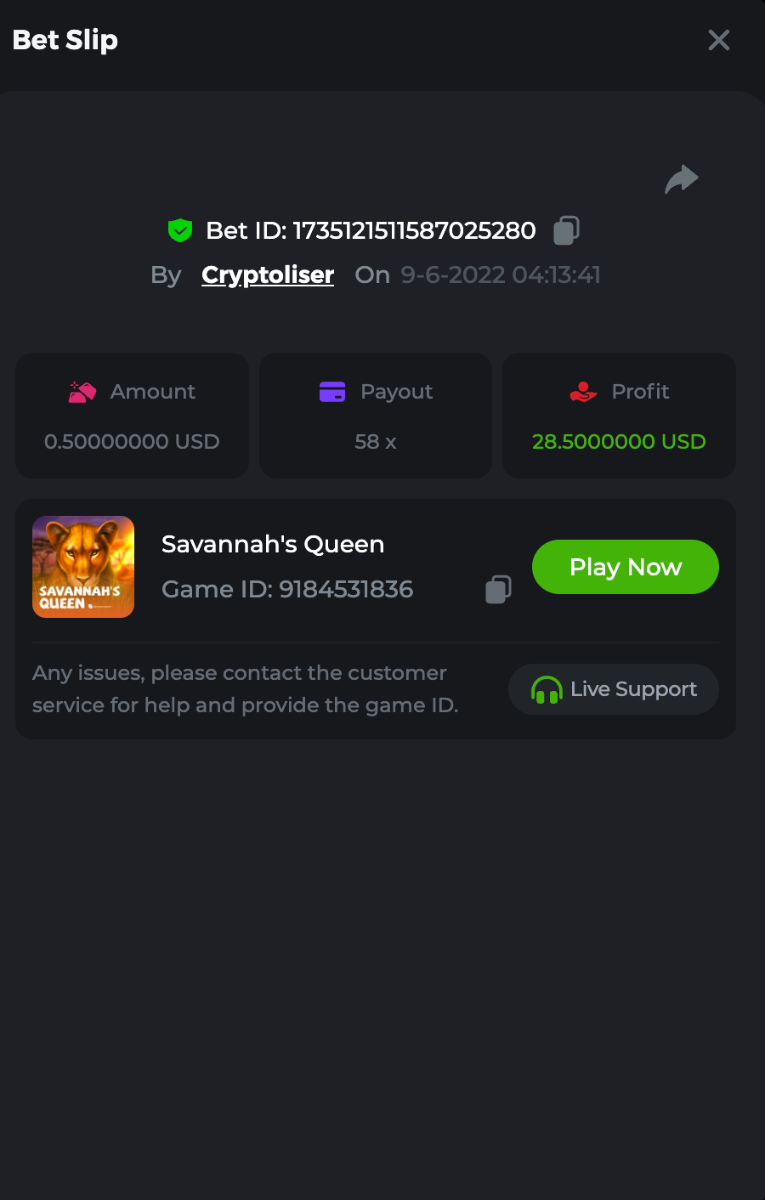Copy the Game ID 9184531836
765x1200 pixels.
(x=498, y=590)
